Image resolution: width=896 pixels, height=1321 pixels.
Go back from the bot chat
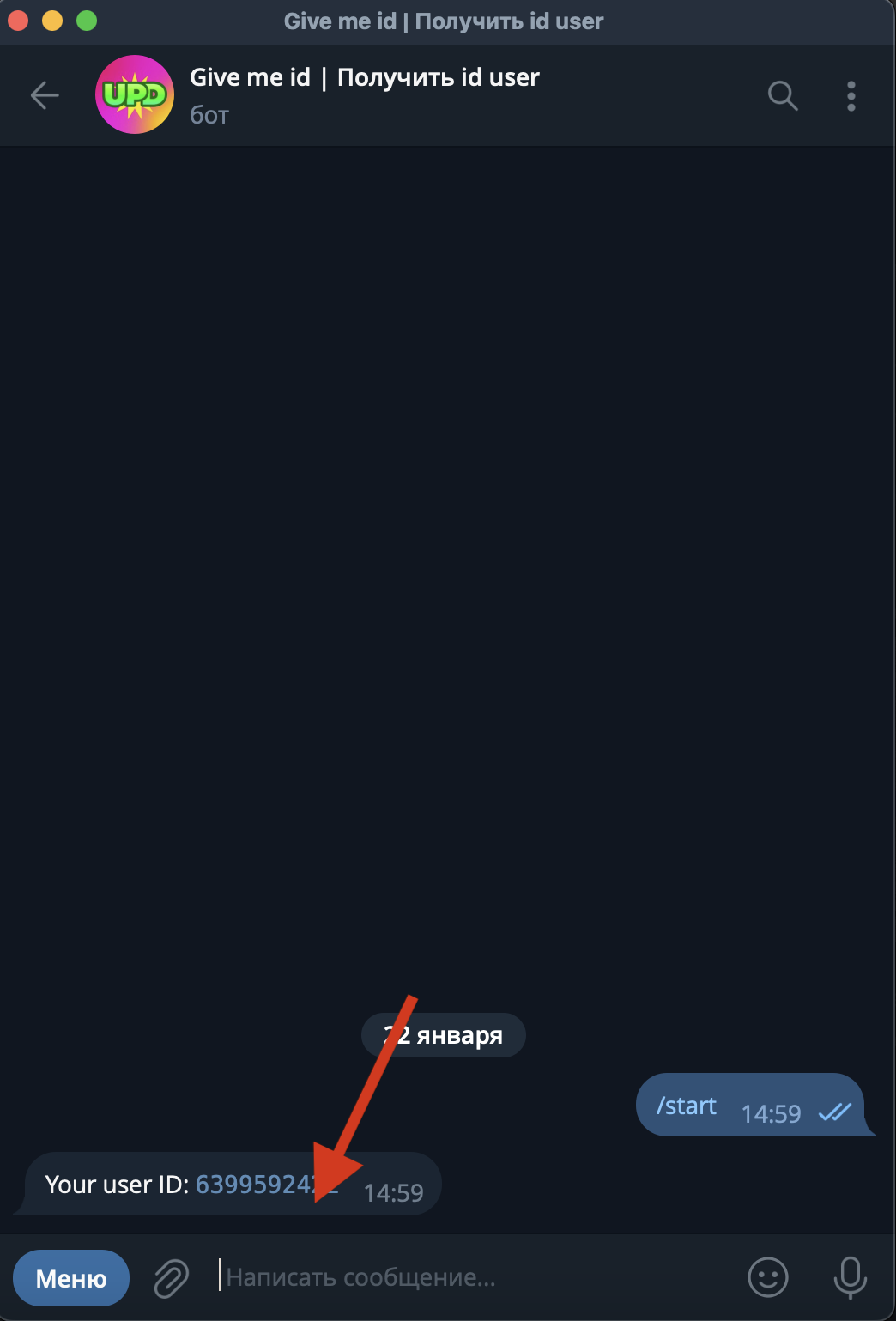coord(45,95)
